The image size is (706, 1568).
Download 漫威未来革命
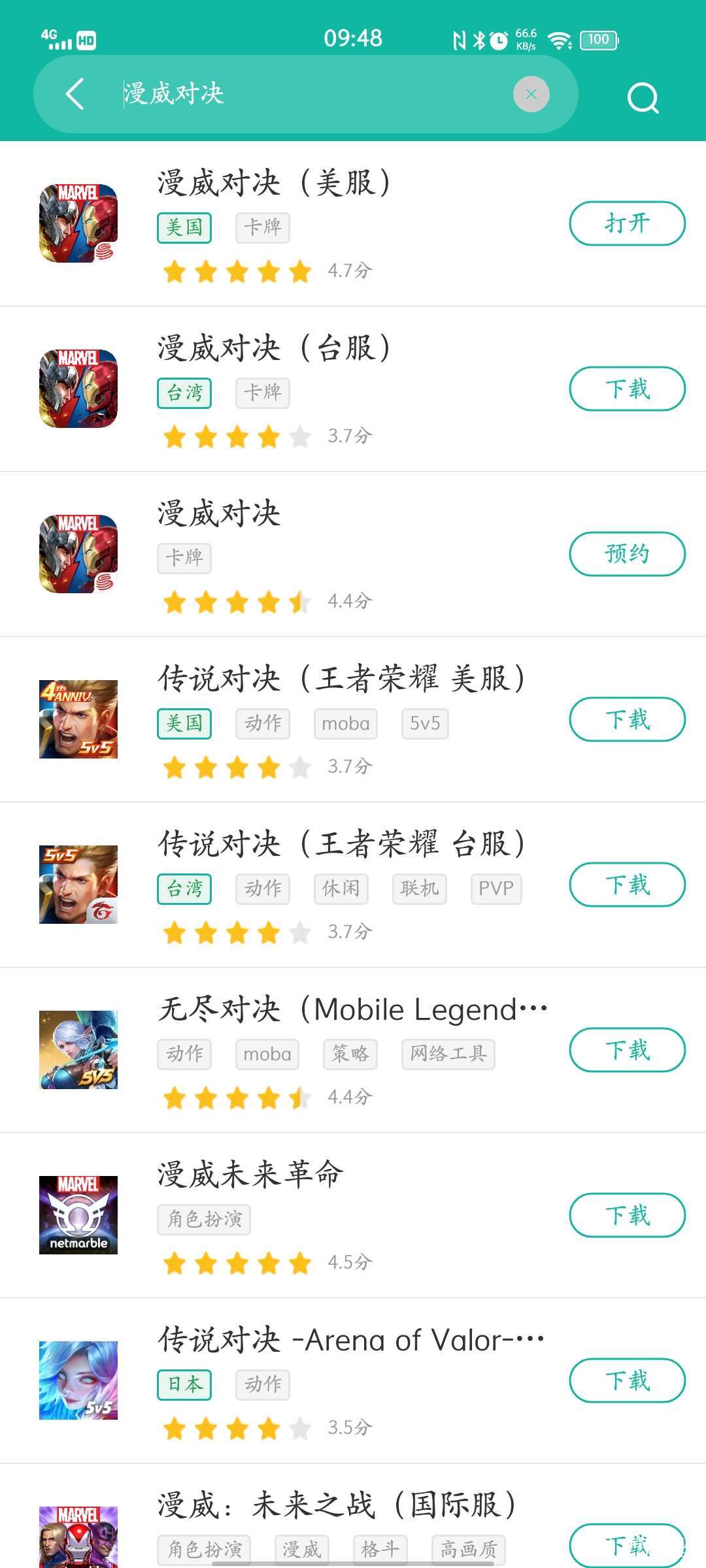(x=627, y=1215)
